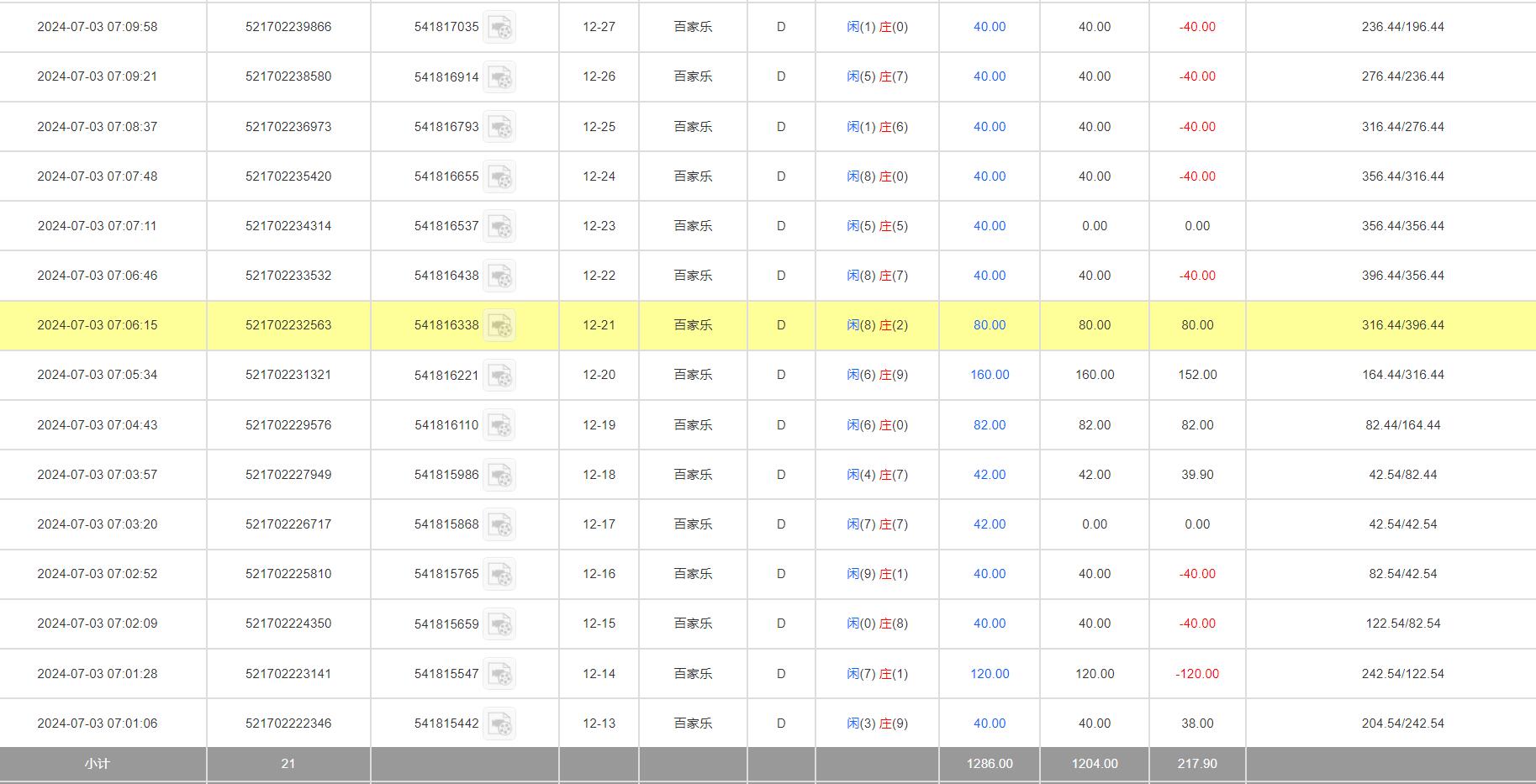Tap the replay icon beside 541815868
This screenshot has height=784, width=1536.
coord(499,524)
